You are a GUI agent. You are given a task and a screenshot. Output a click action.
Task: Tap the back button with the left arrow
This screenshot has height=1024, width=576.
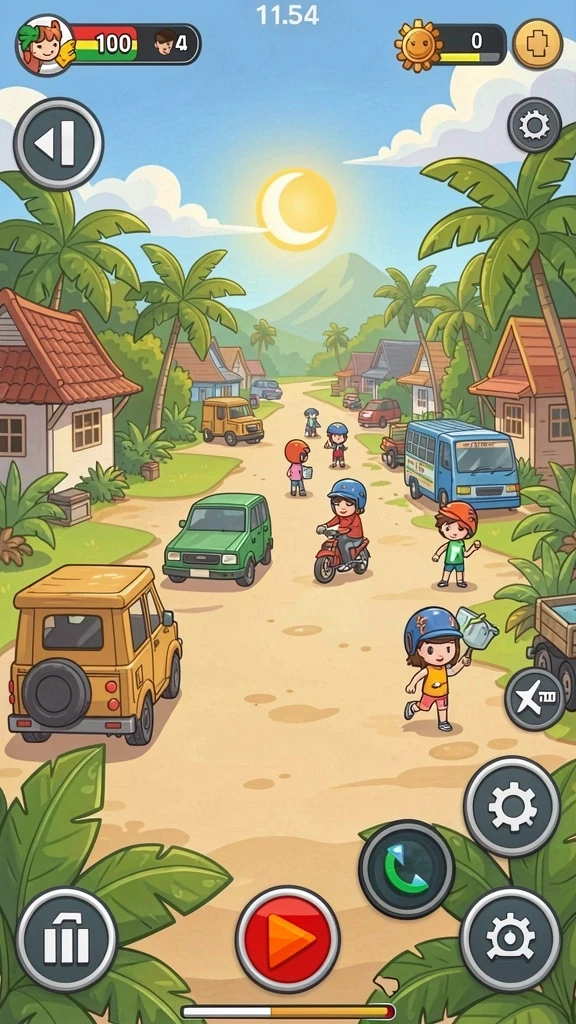[59, 144]
